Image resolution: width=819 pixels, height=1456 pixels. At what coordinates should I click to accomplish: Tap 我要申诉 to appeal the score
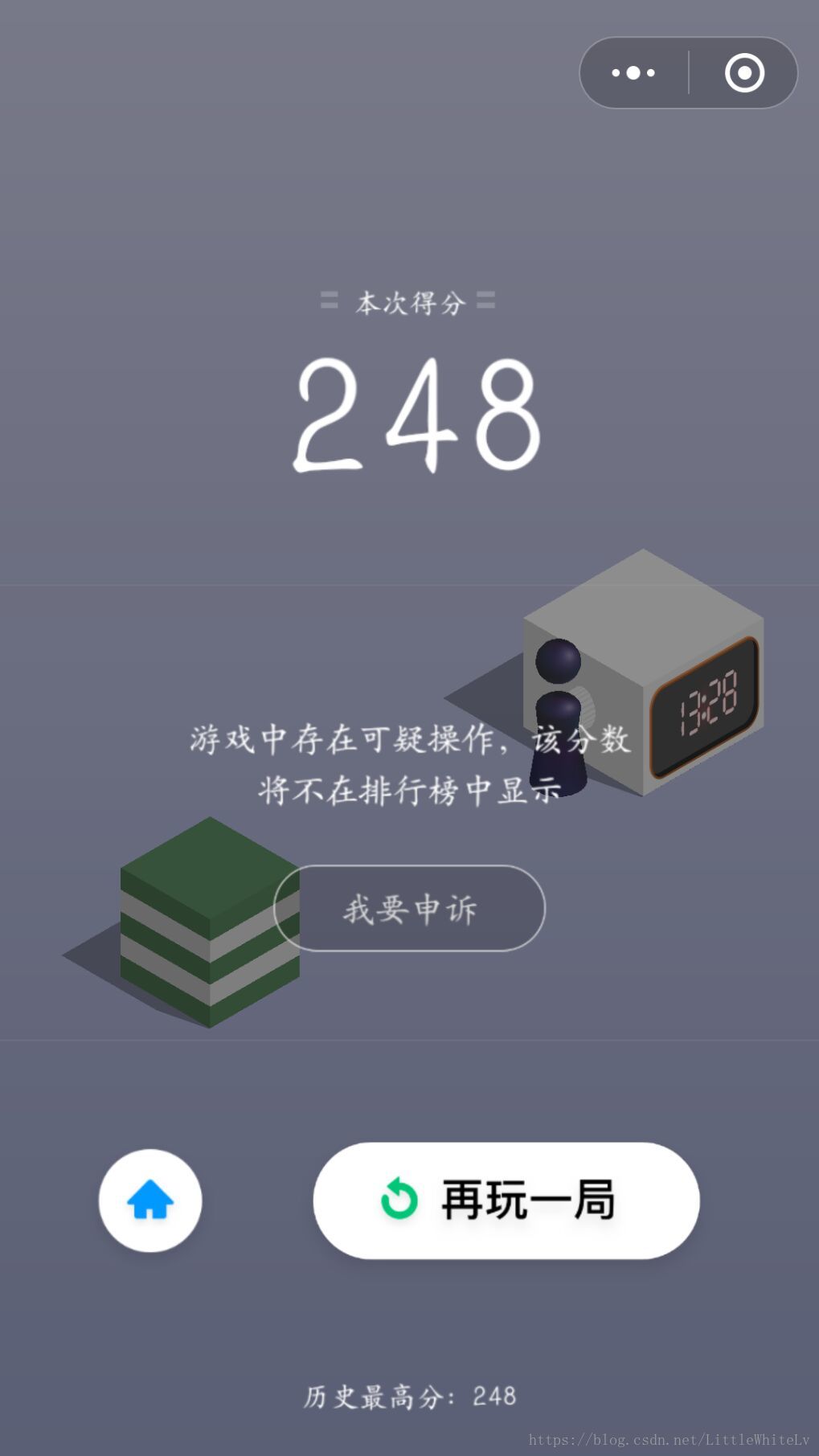click(x=409, y=909)
